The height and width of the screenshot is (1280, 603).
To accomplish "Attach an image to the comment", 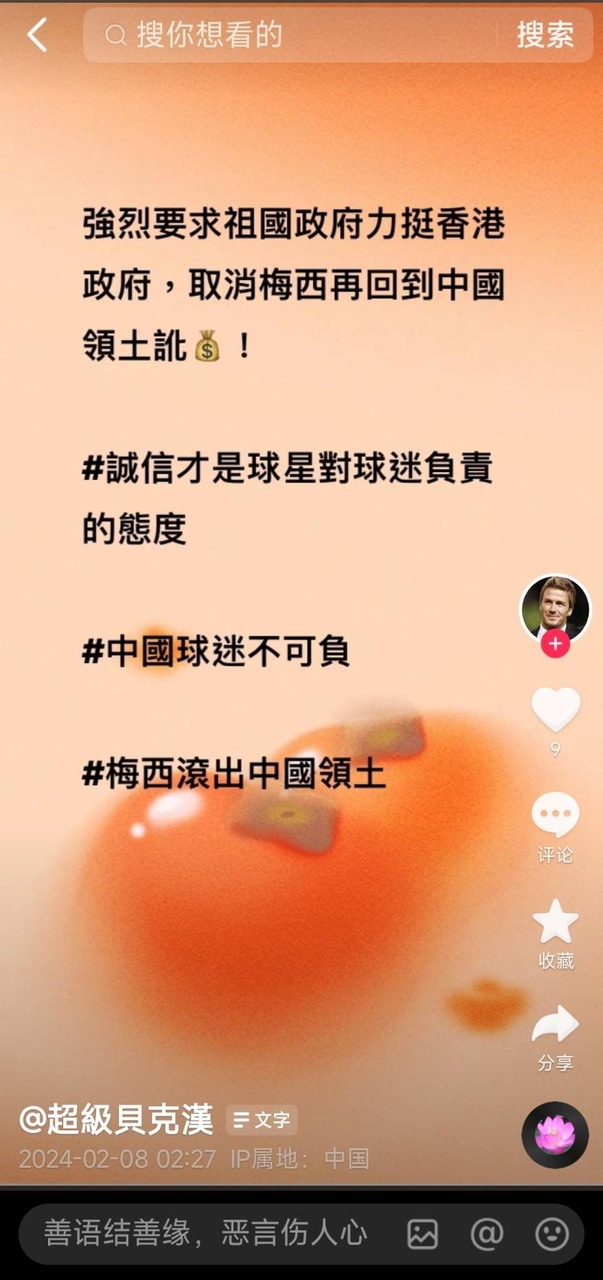I will pyautogui.click(x=423, y=1234).
